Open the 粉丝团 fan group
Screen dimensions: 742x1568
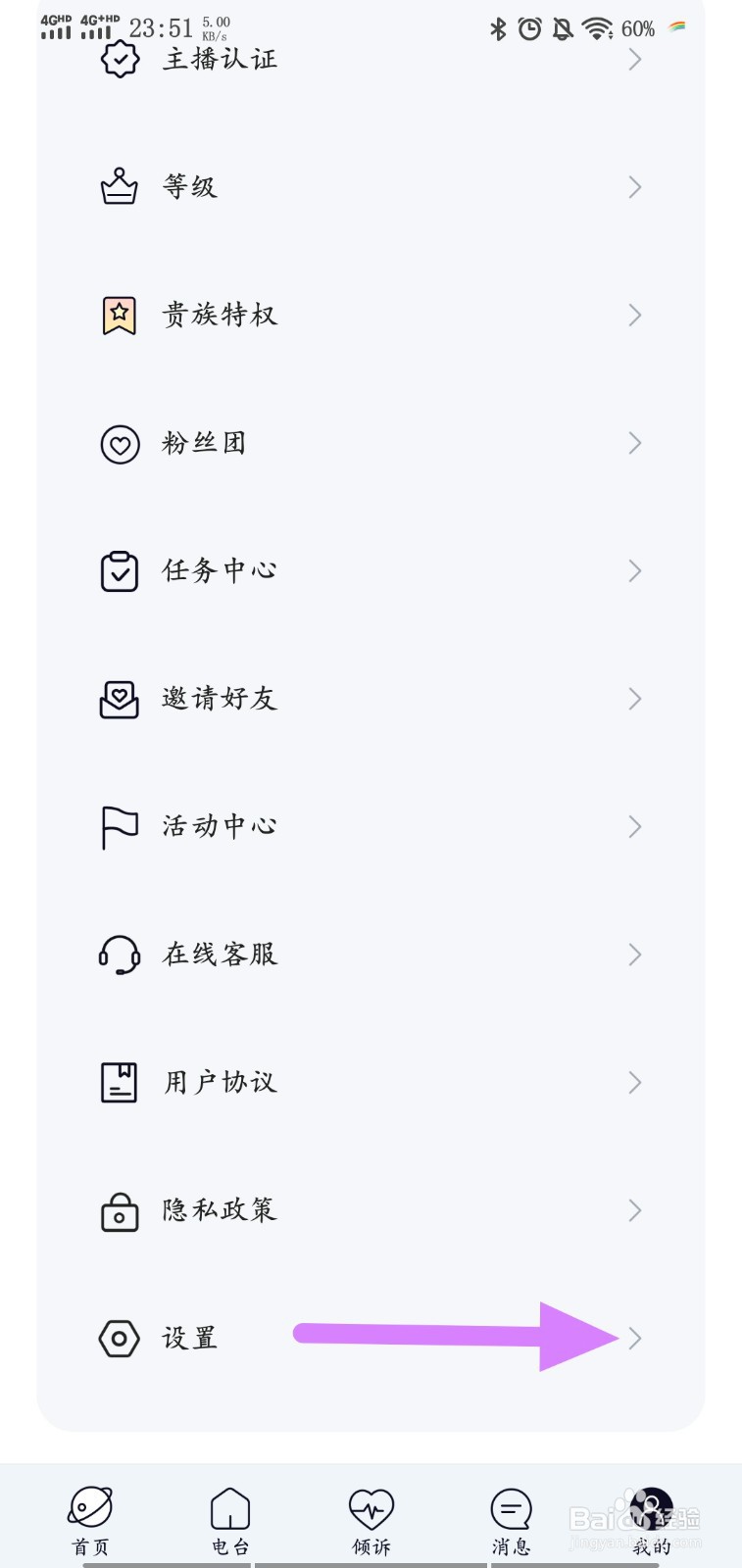pyautogui.click(x=371, y=443)
